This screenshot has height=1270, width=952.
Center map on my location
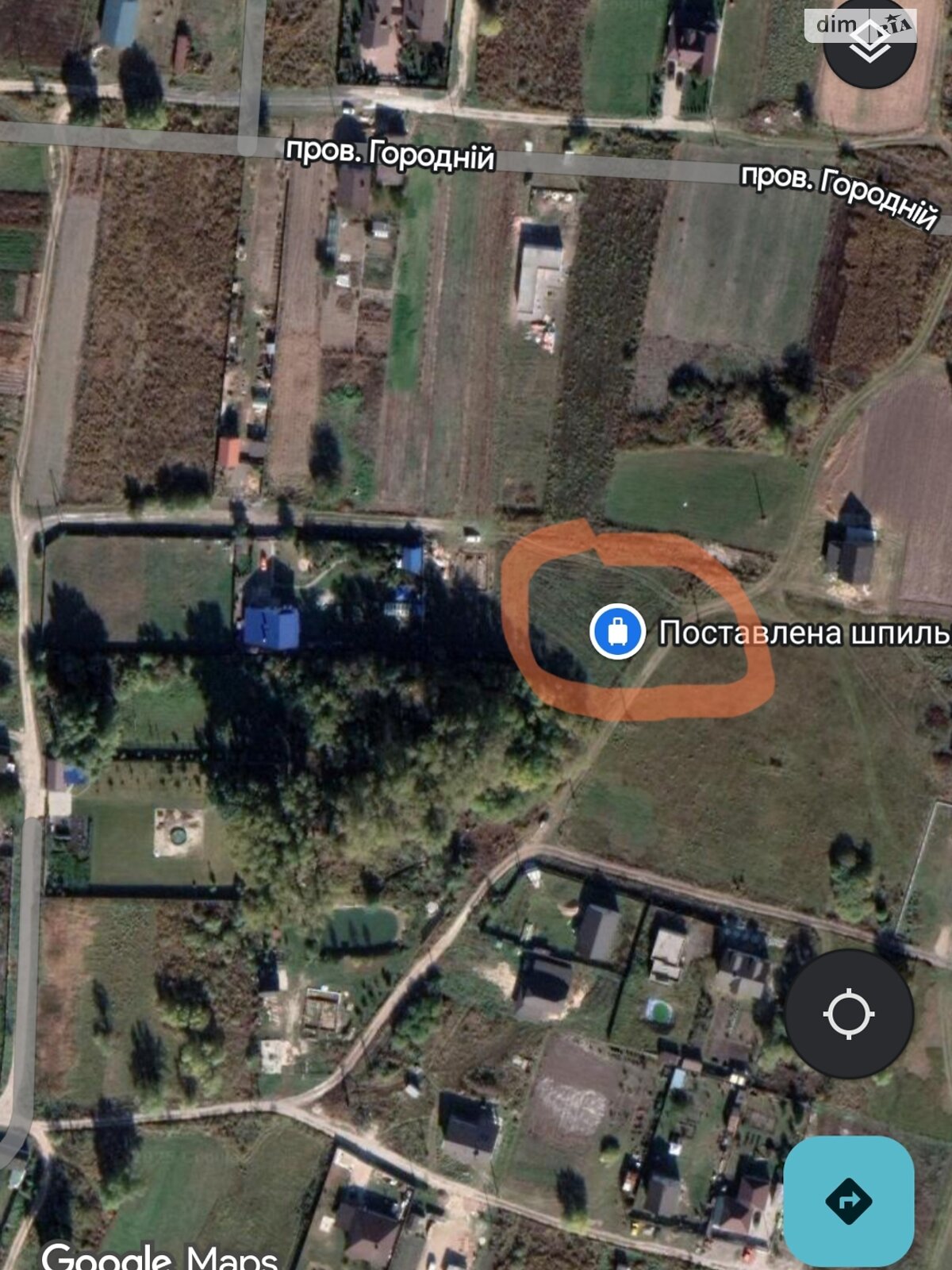click(x=849, y=1014)
